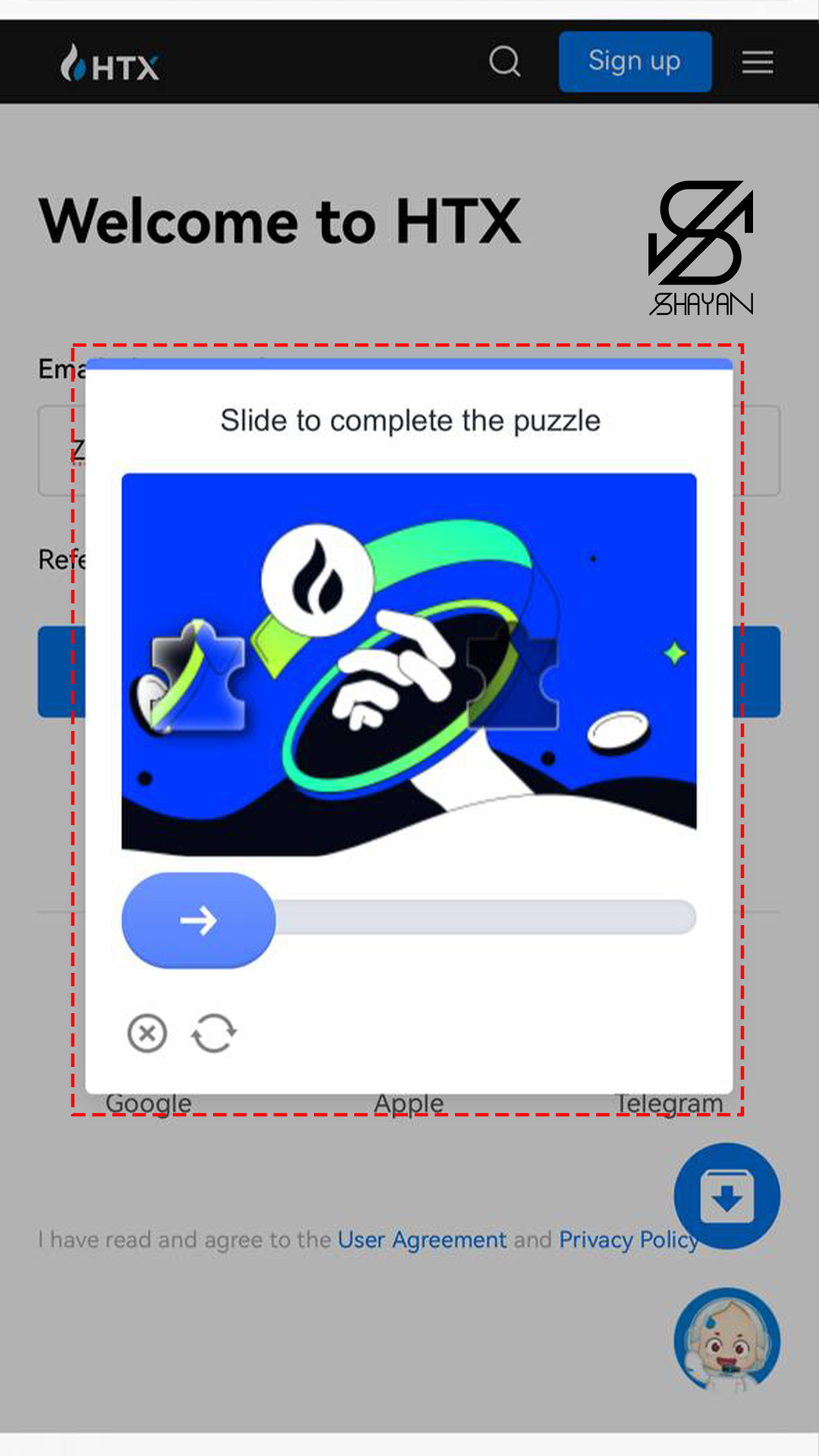The width and height of the screenshot is (819, 1456).
Task: Open the User Agreement link
Action: click(422, 1240)
